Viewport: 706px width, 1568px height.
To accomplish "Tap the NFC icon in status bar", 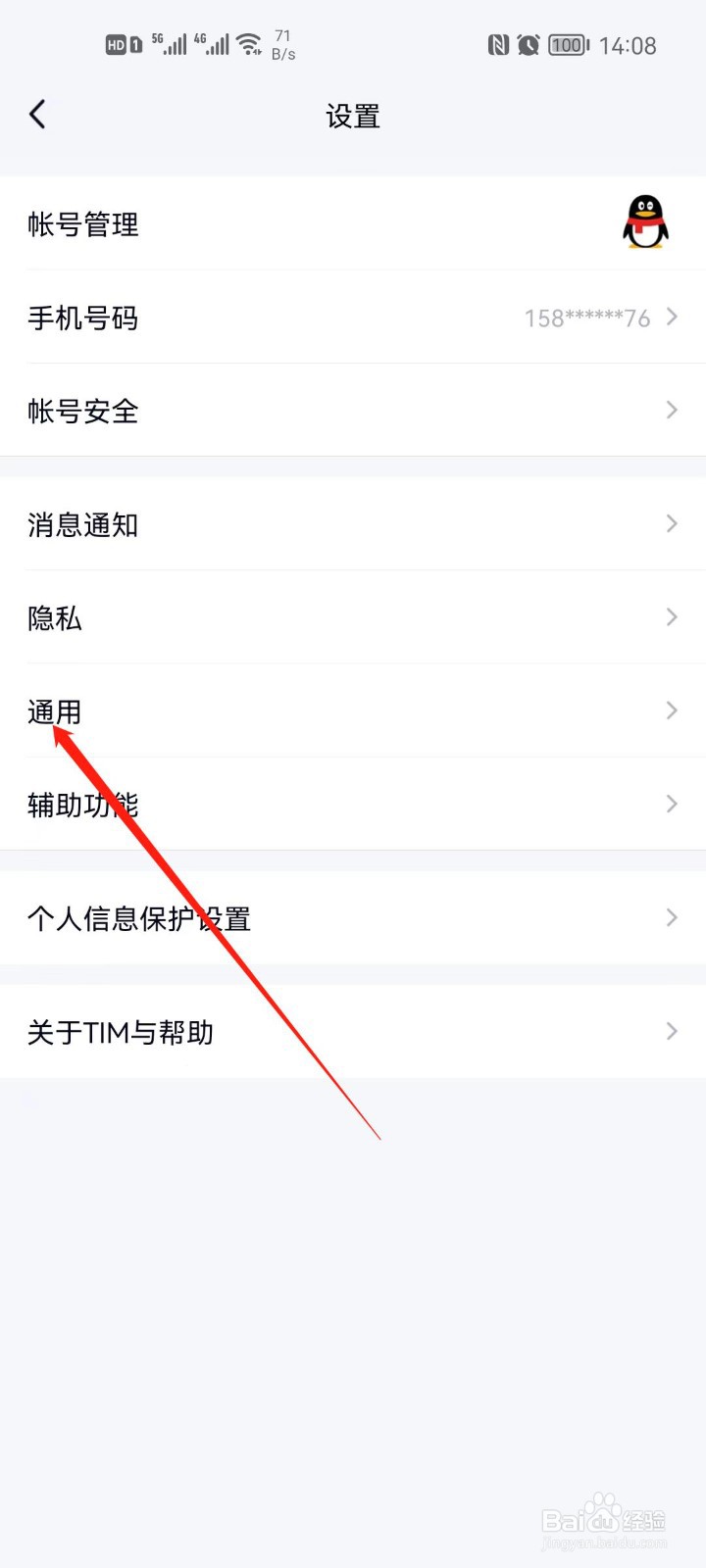I will [x=497, y=45].
